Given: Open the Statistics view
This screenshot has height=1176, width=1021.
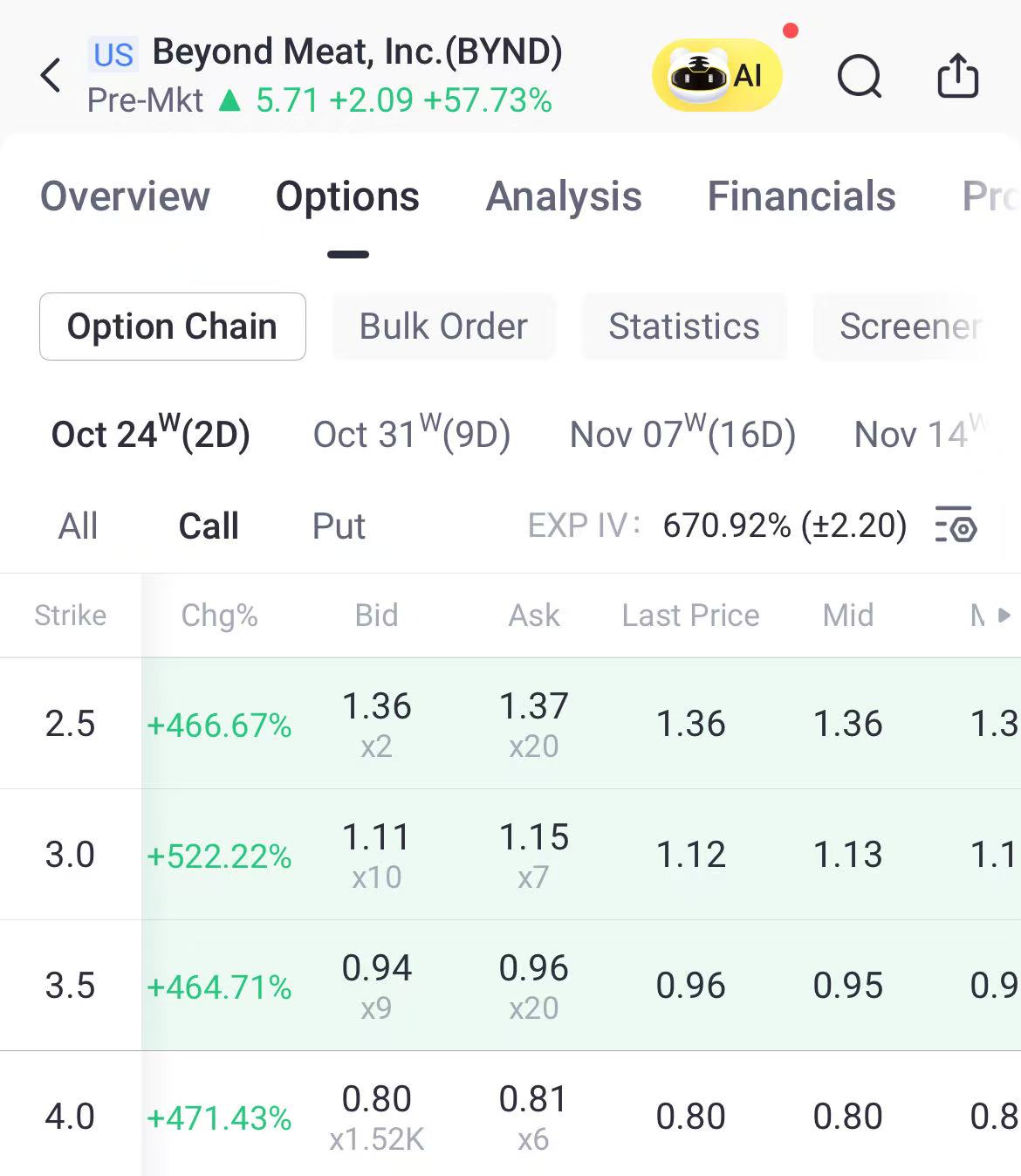Looking at the screenshot, I should [x=683, y=327].
